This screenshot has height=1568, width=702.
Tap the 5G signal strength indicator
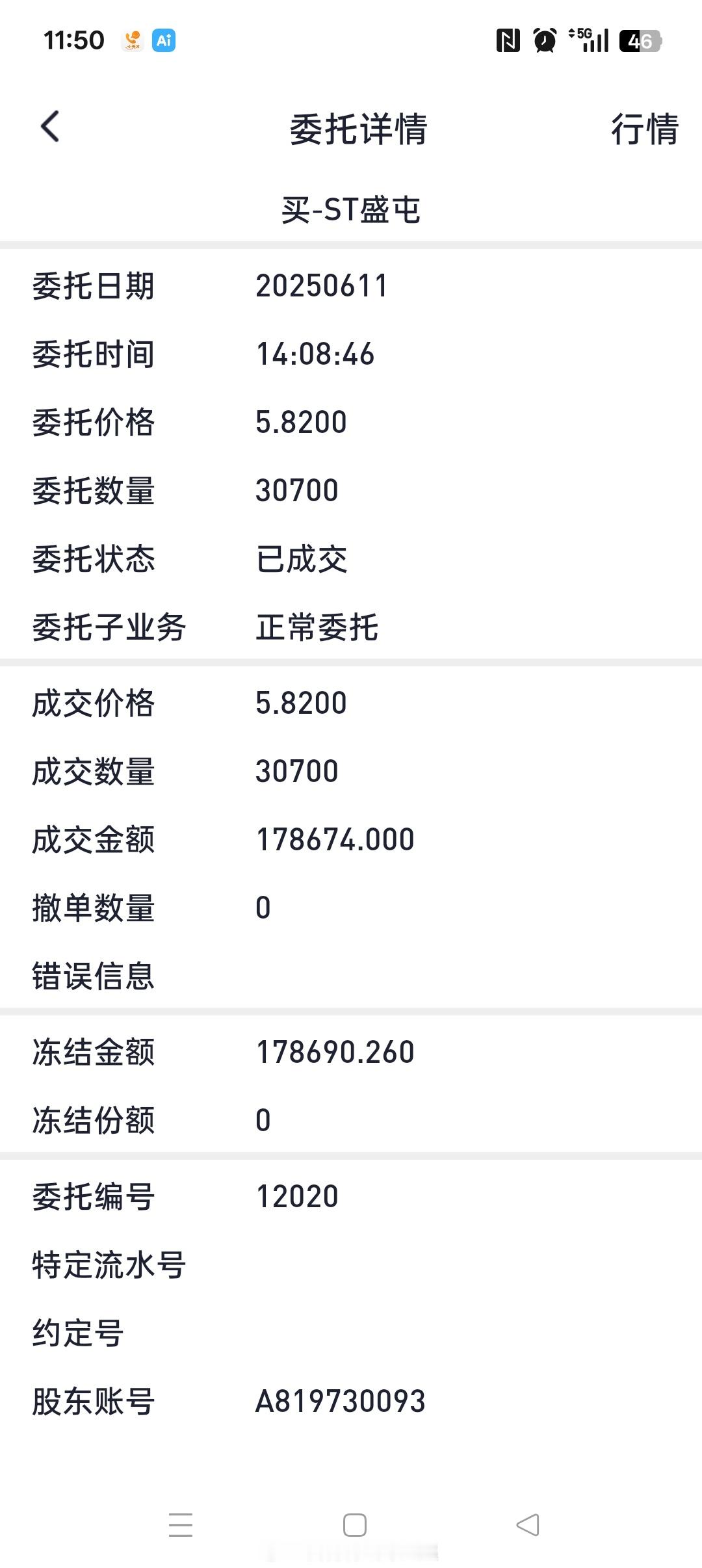[588, 40]
